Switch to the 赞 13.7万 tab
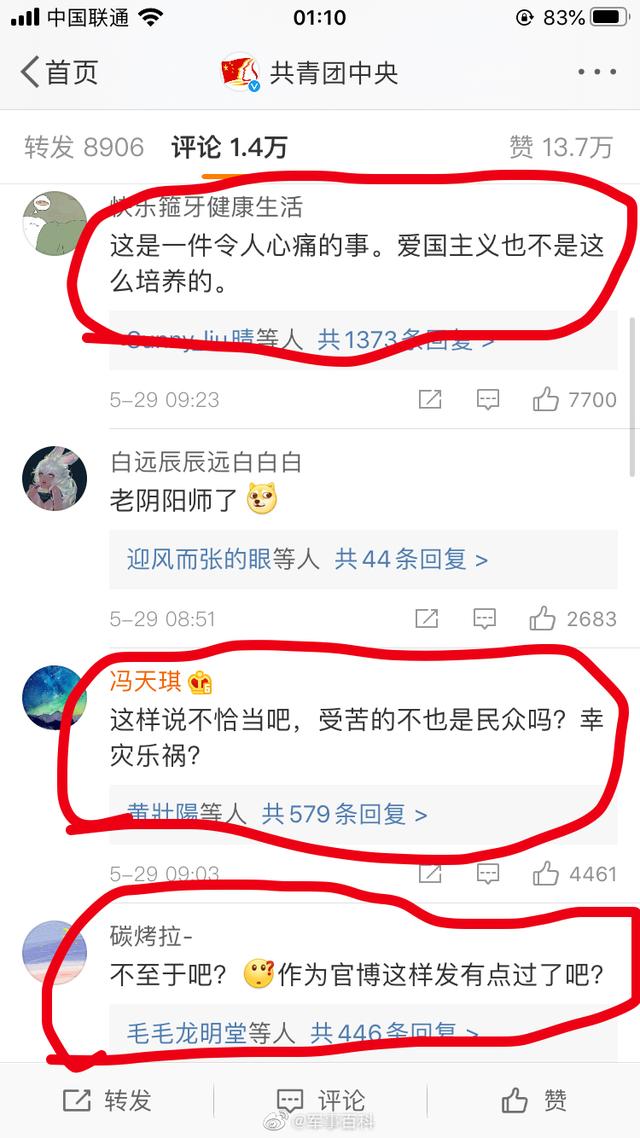 (x=560, y=148)
